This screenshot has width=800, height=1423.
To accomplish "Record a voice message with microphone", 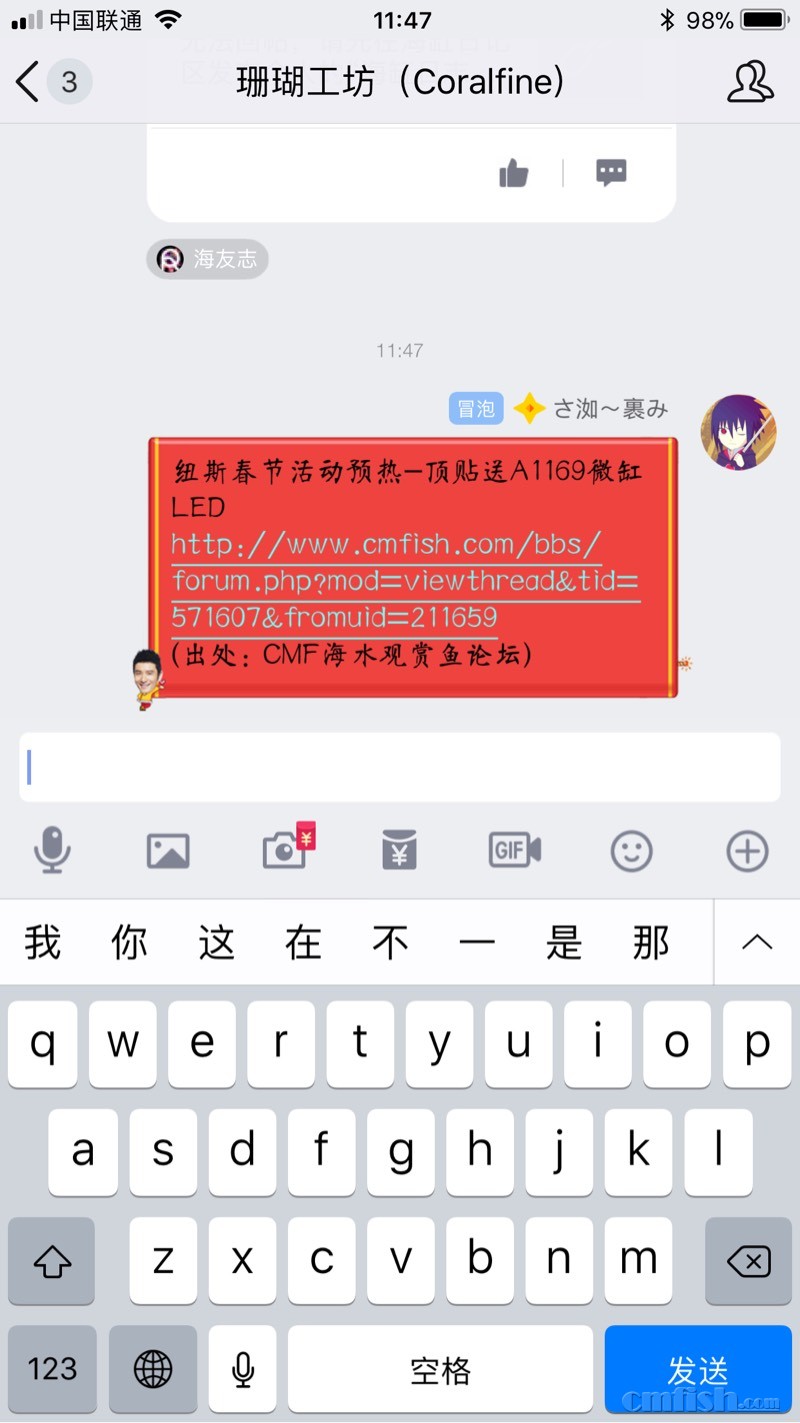I will (x=52, y=851).
